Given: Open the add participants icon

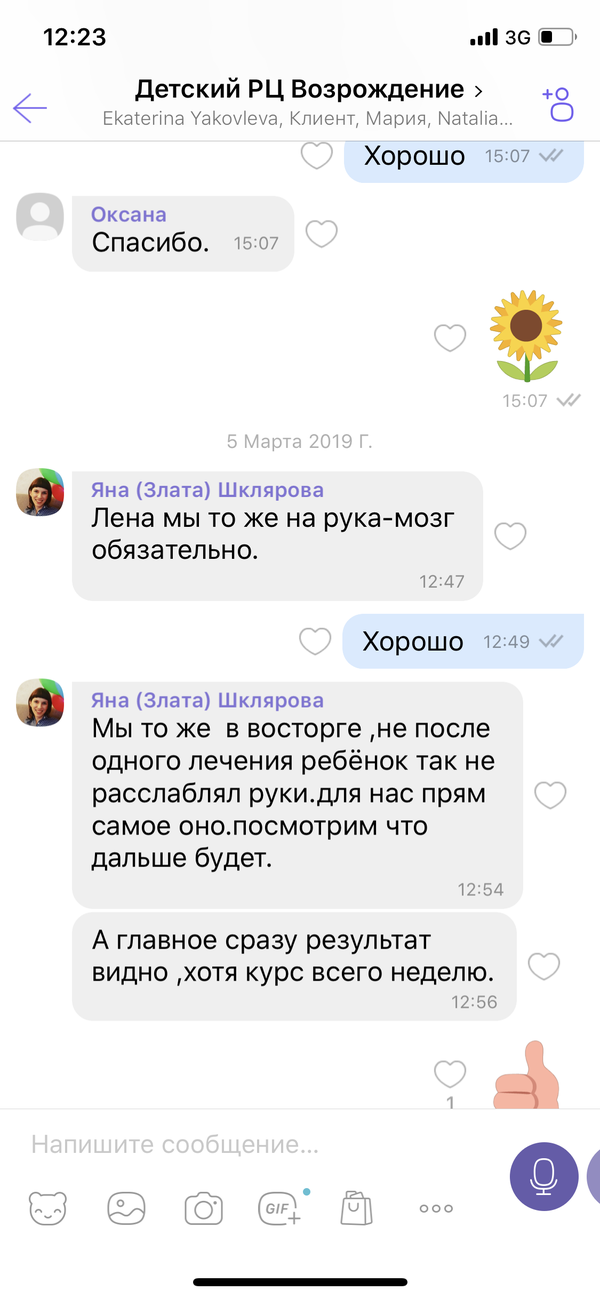Looking at the screenshot, I should 558,104.
